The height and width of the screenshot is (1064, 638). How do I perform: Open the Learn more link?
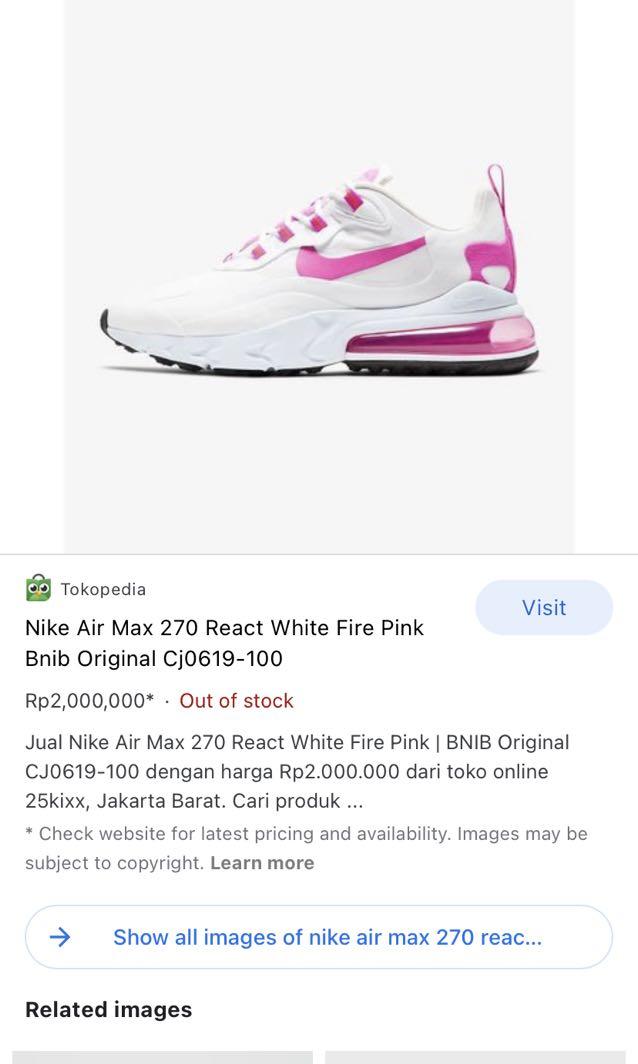(262, 863)
